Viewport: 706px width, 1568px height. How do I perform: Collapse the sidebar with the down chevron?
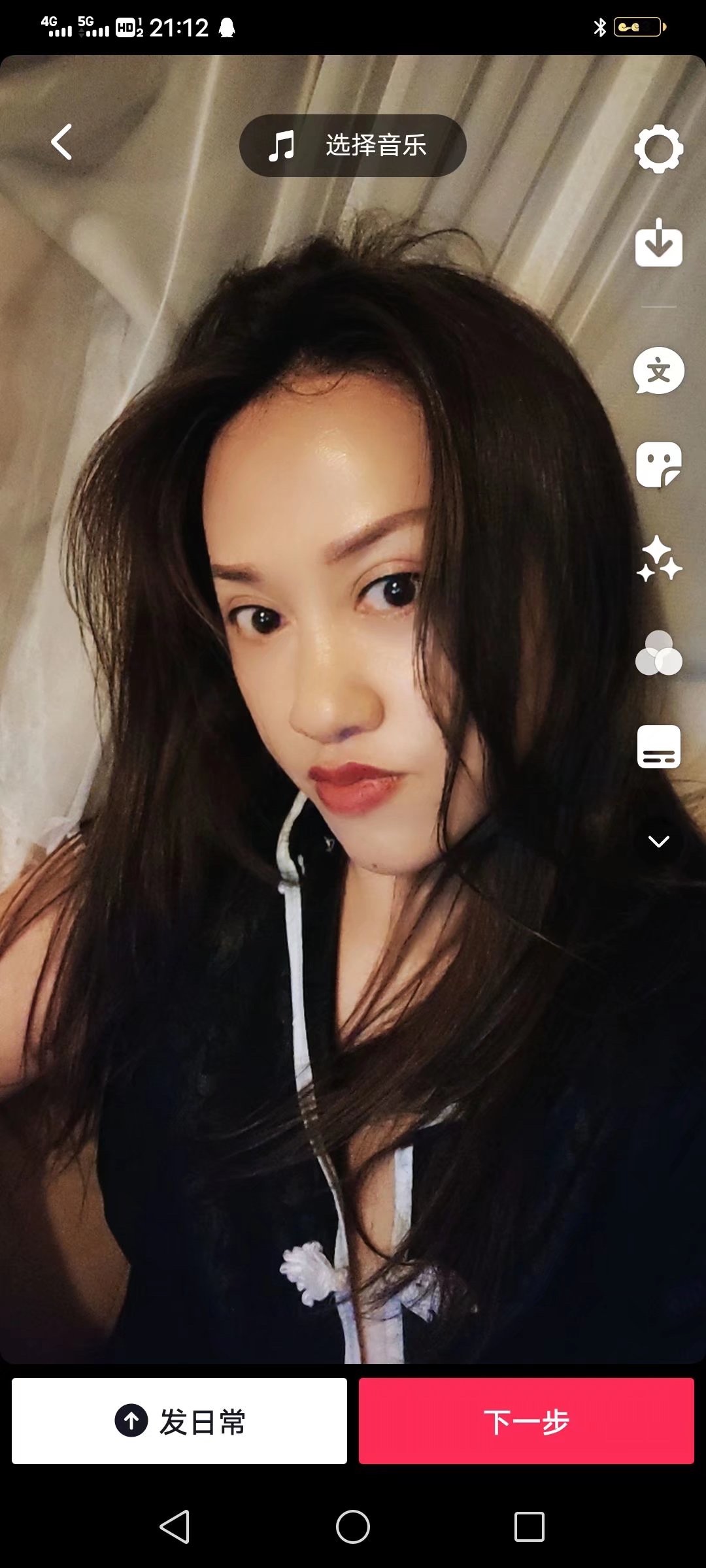tap(658, 841)
